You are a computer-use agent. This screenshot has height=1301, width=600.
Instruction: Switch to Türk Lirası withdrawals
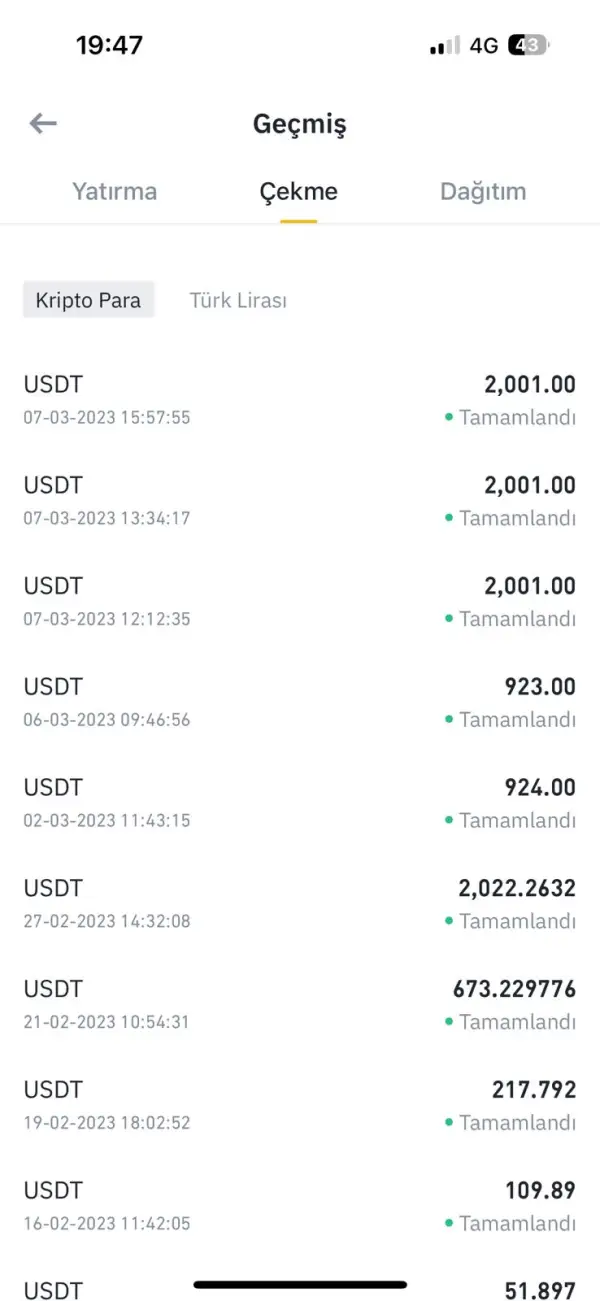(x=238, y=300)
